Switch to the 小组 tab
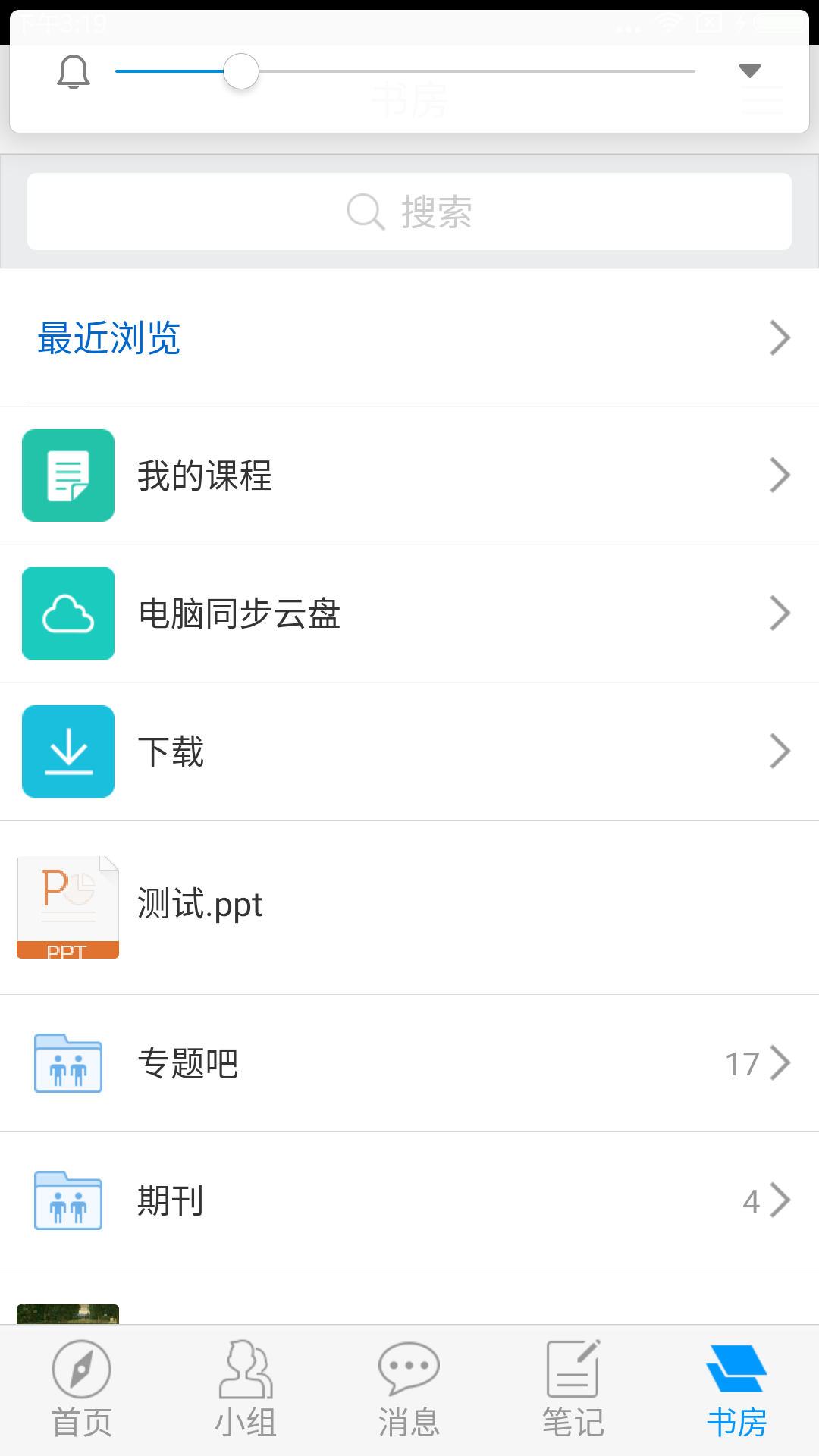Screen dimensions: 819x1456 pos(245,1388)
